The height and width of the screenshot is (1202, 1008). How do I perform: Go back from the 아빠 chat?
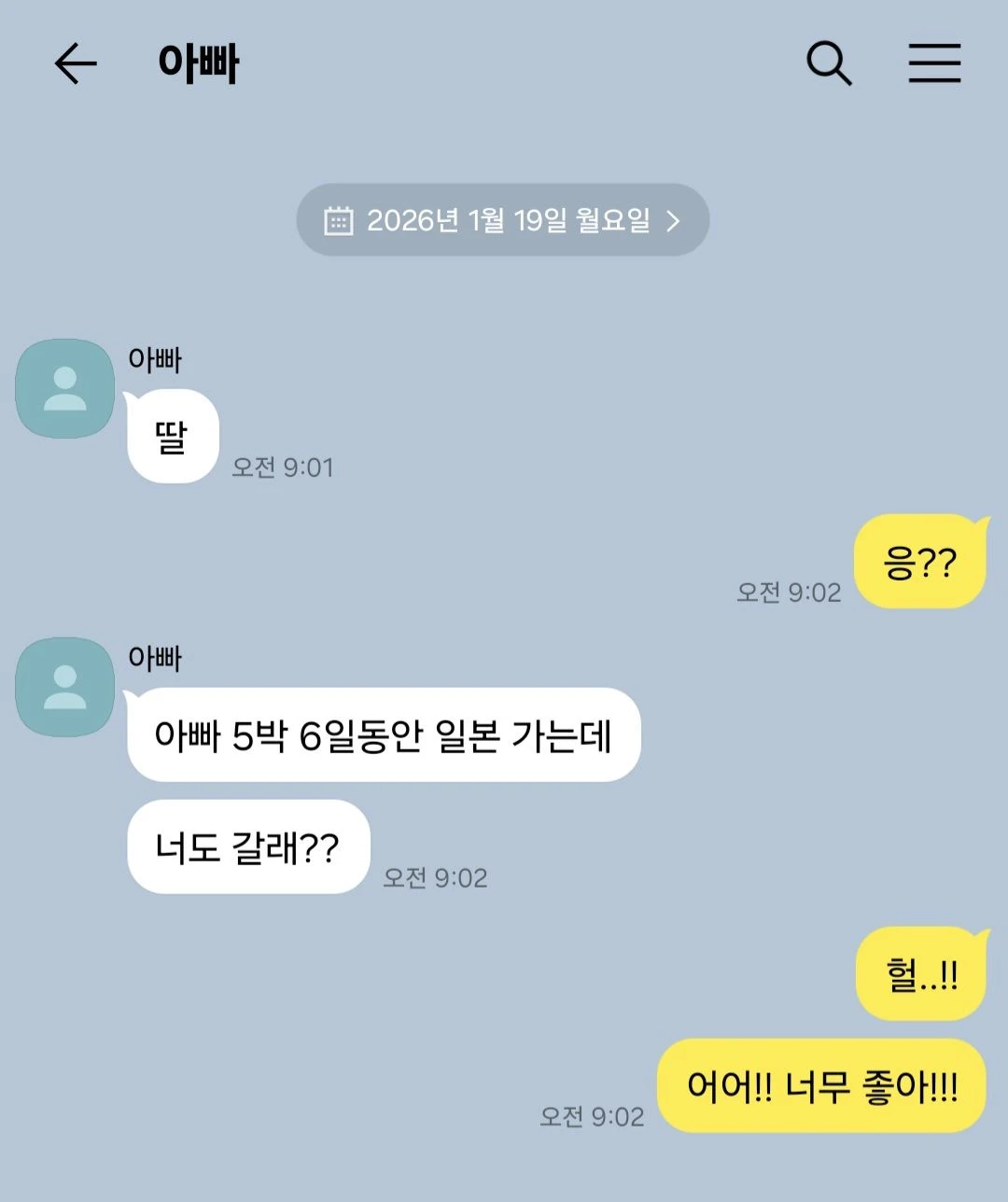point(76,64)
